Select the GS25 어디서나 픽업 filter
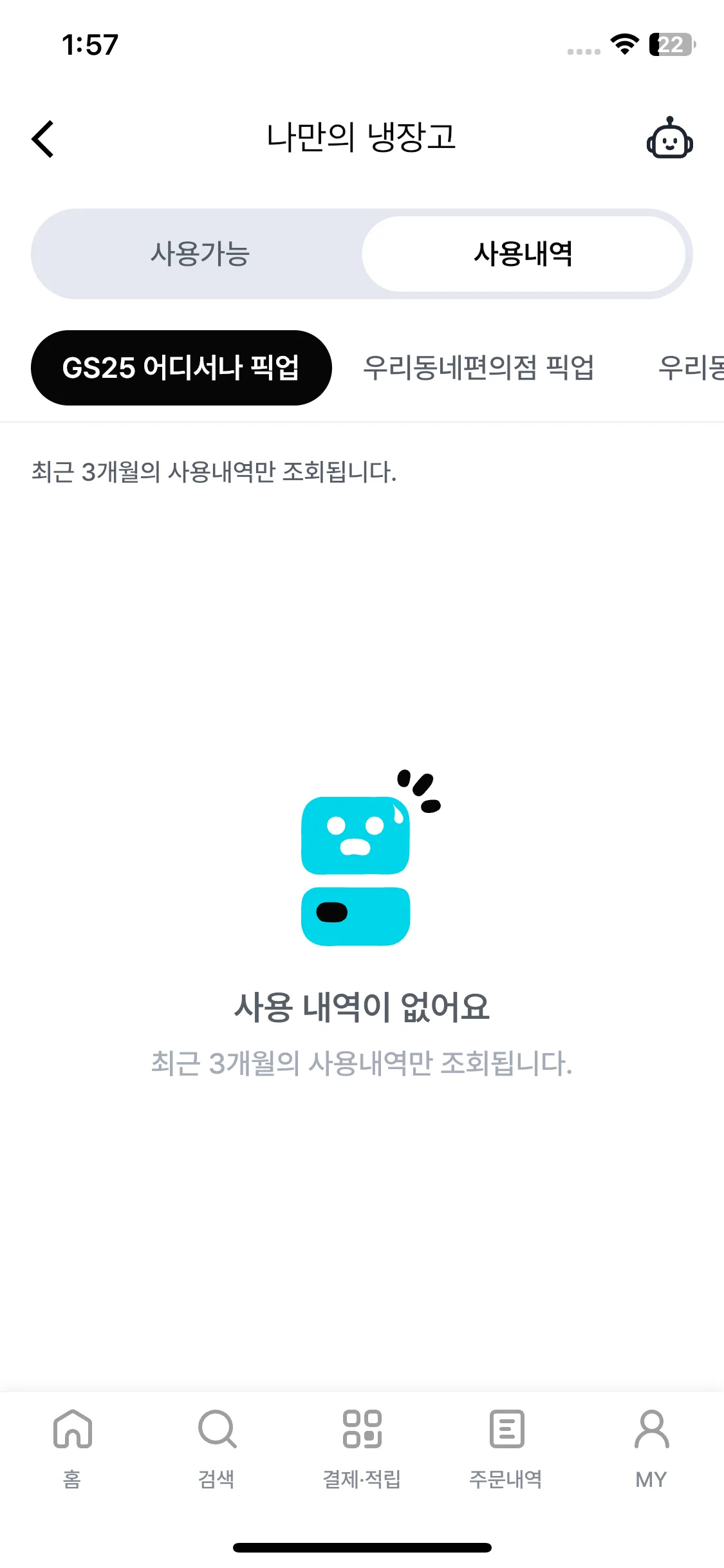This screenshot has height=1568, width=724. coord(182,368)
